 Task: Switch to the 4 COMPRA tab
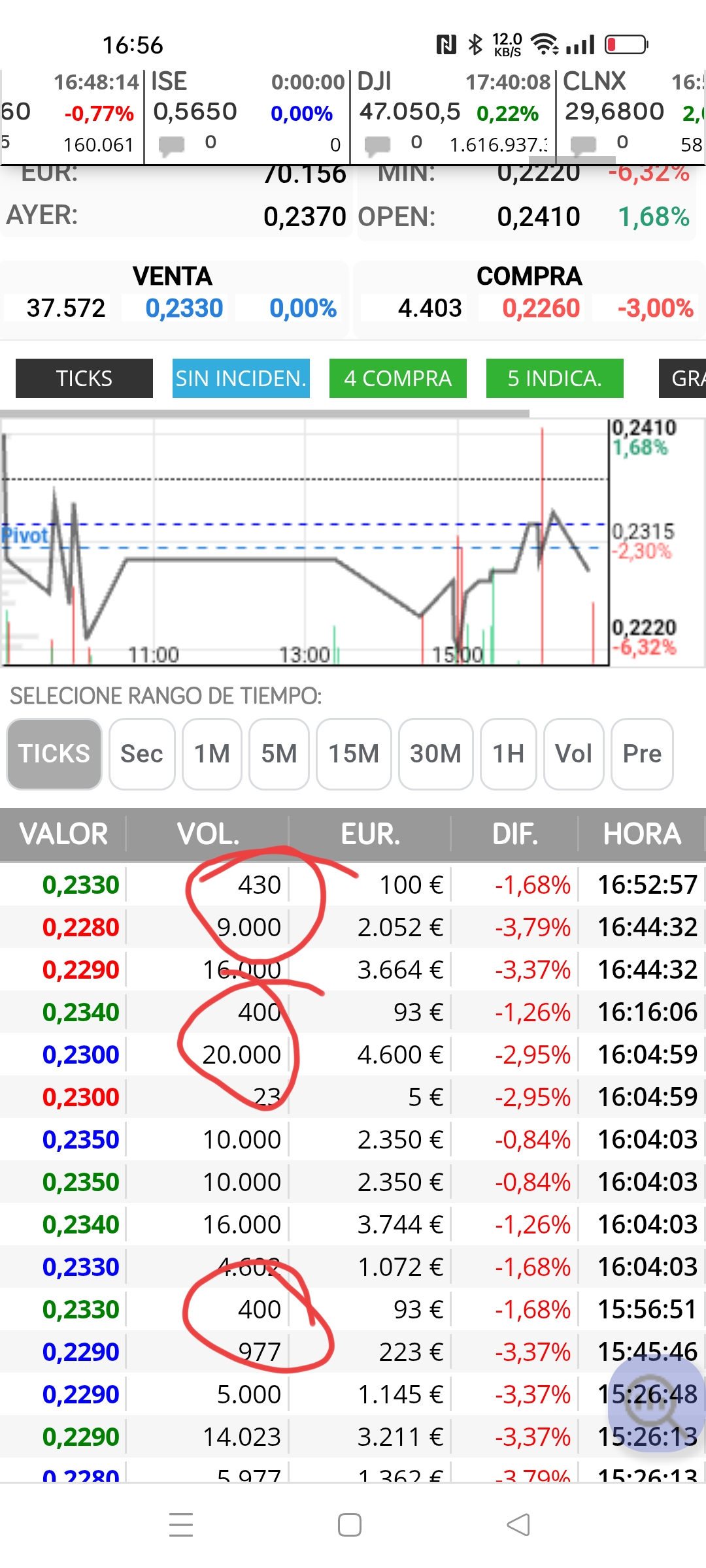(x=398, y=378)
